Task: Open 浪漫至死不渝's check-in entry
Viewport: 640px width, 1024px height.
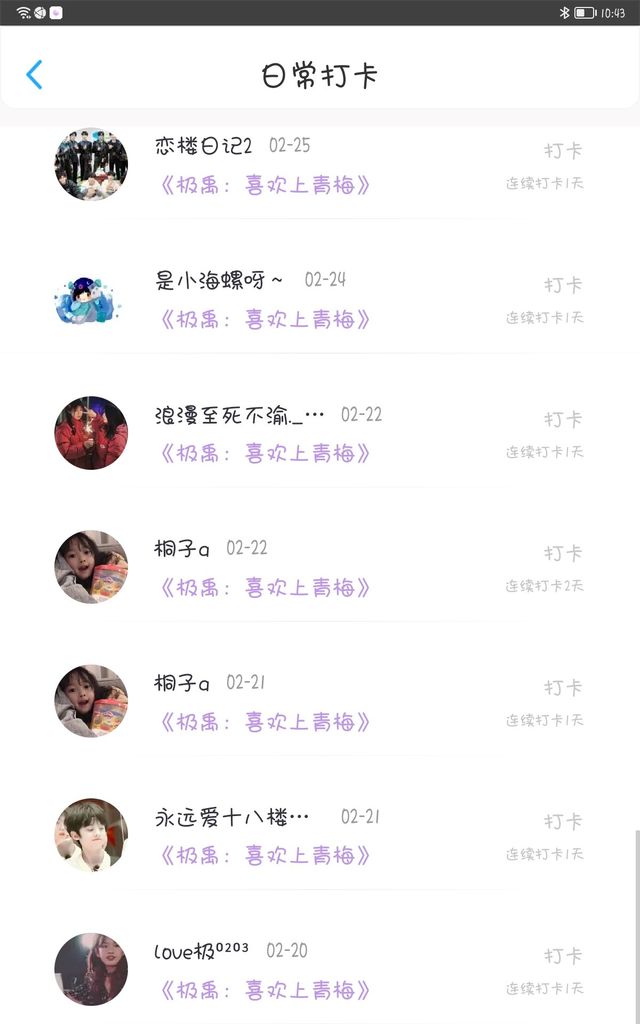Action: pyautogui.click(x=320, y=433)
